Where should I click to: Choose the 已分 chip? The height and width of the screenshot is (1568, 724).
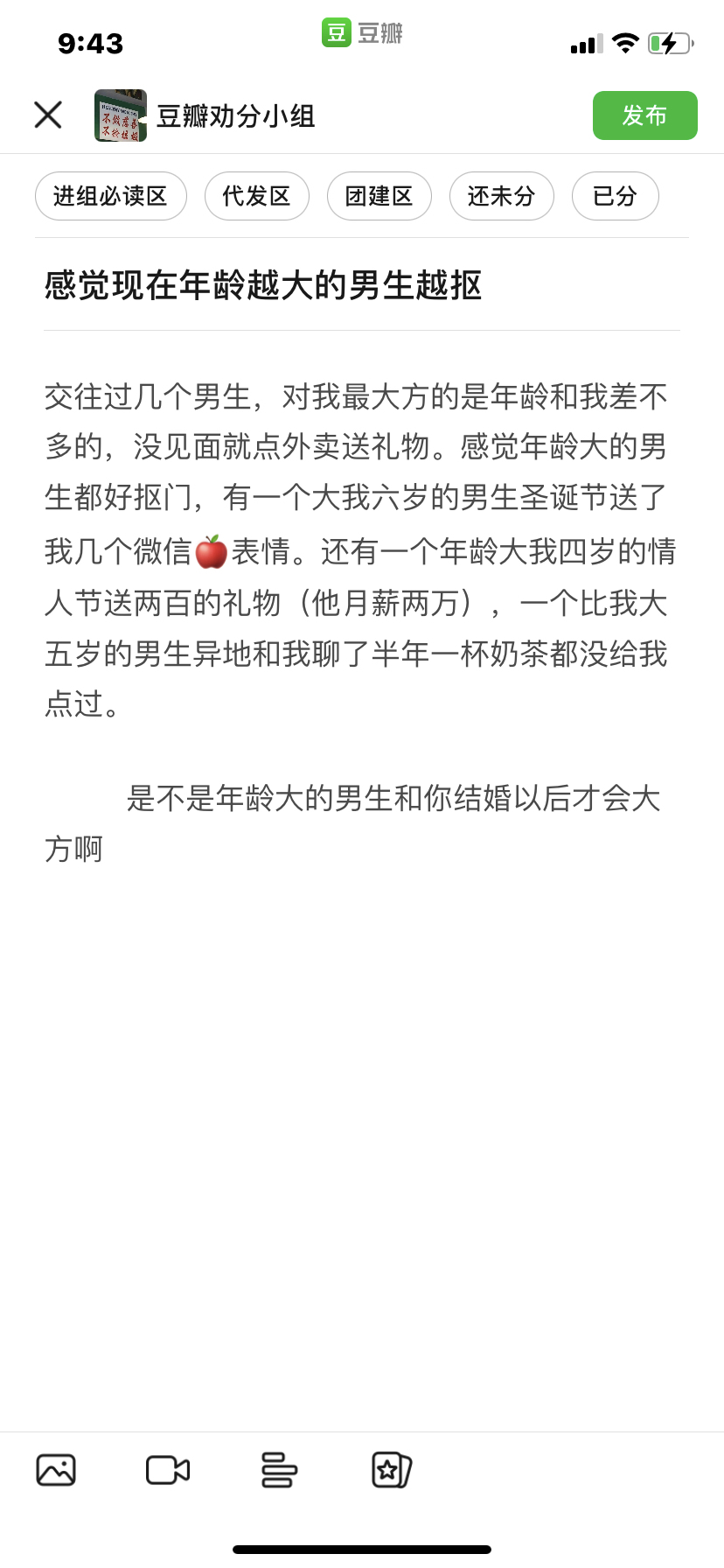click(x=616, y=196)
